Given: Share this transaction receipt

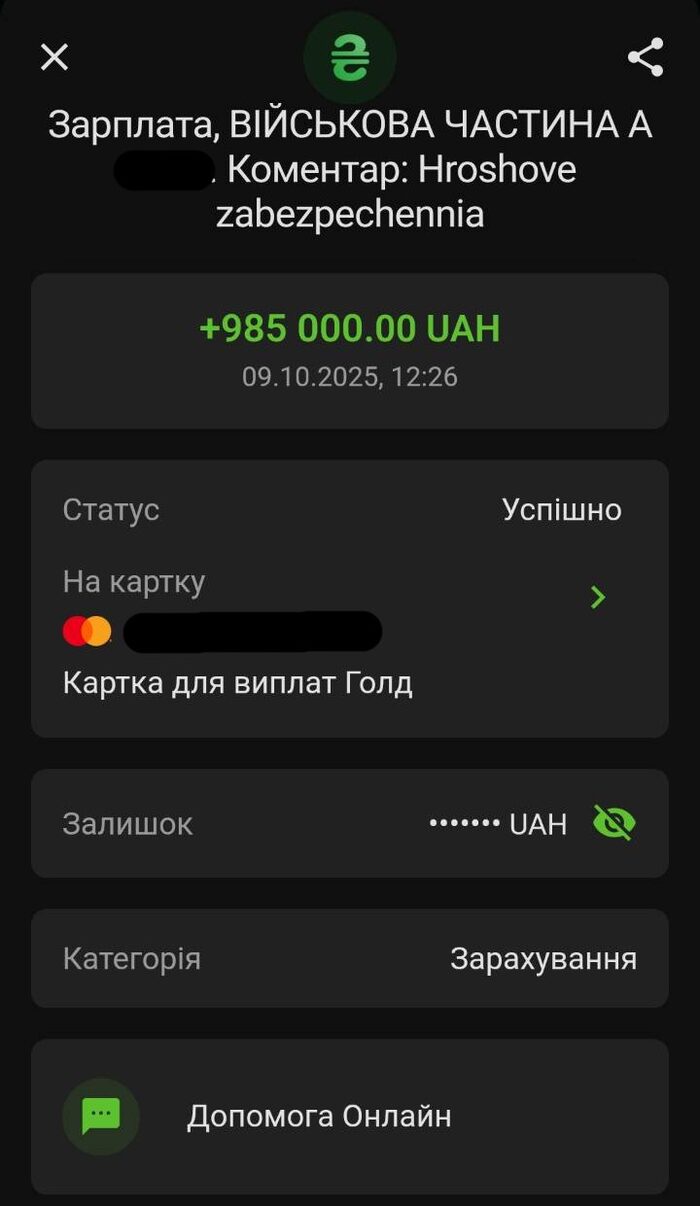Looking at the screenshot, I should click(x=646, y=57).
